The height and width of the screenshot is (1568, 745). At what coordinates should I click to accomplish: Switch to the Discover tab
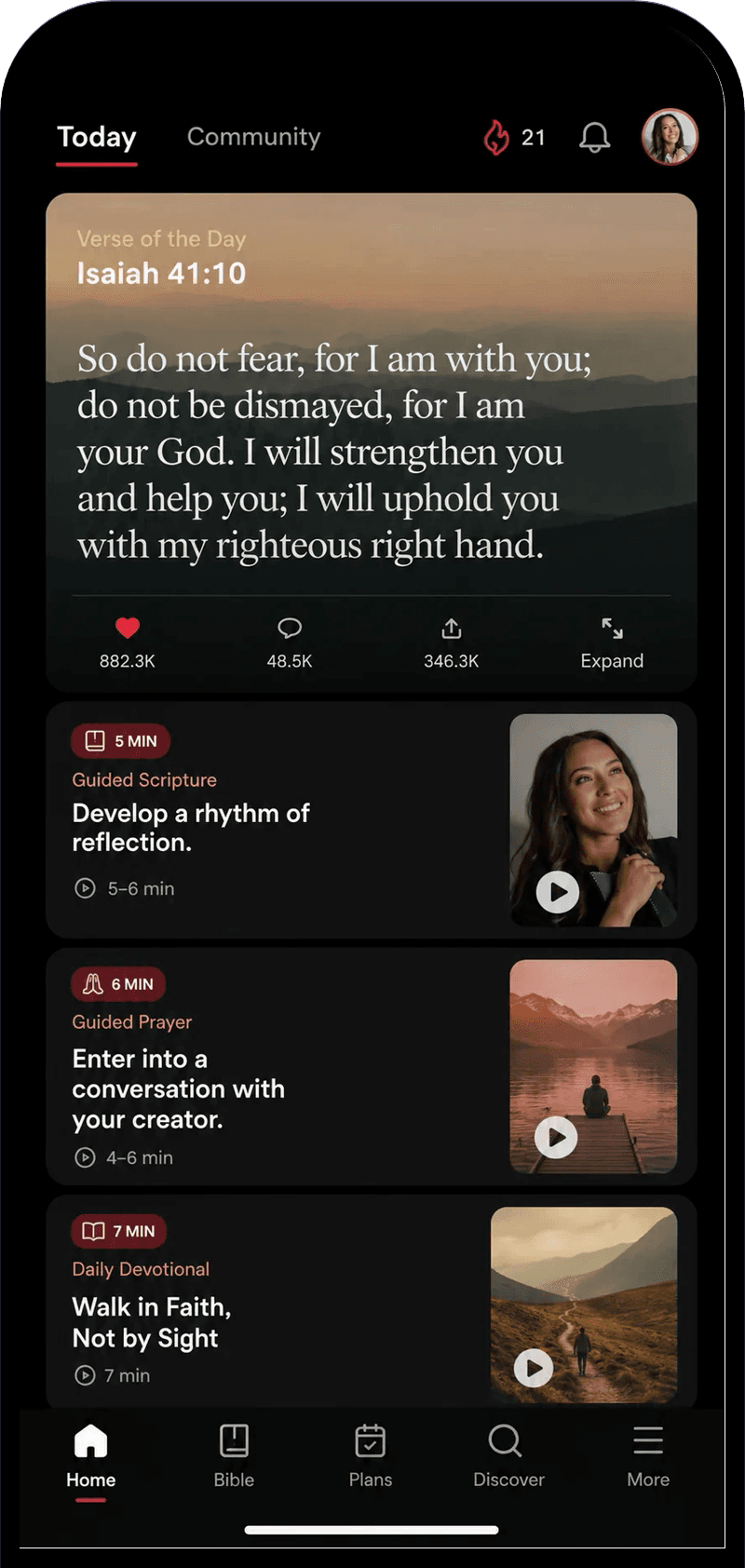508,1455
